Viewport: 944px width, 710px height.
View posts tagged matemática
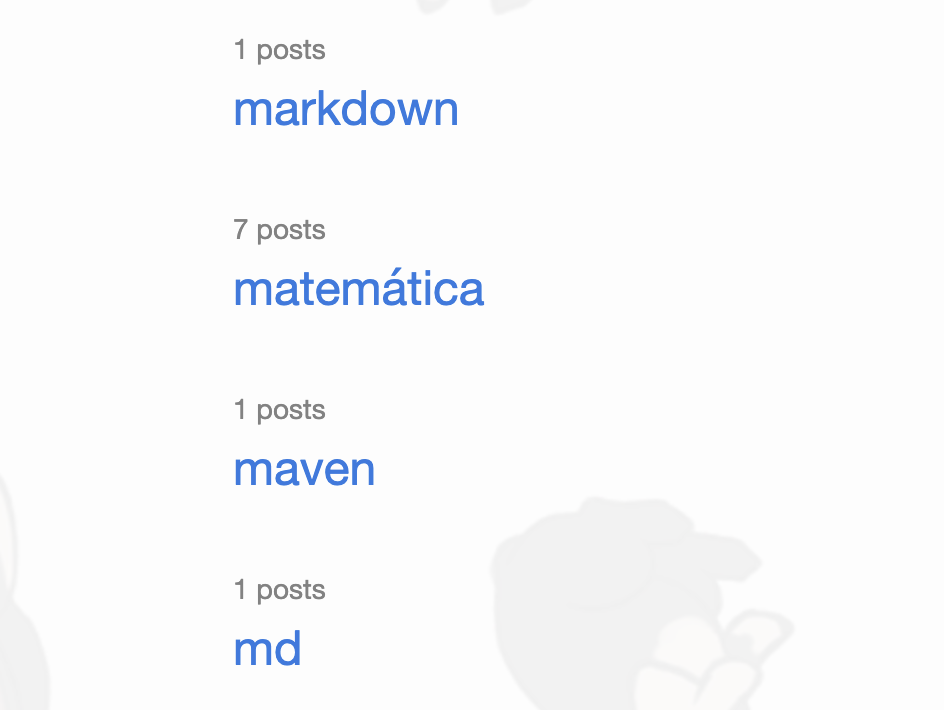click(358, 290)
